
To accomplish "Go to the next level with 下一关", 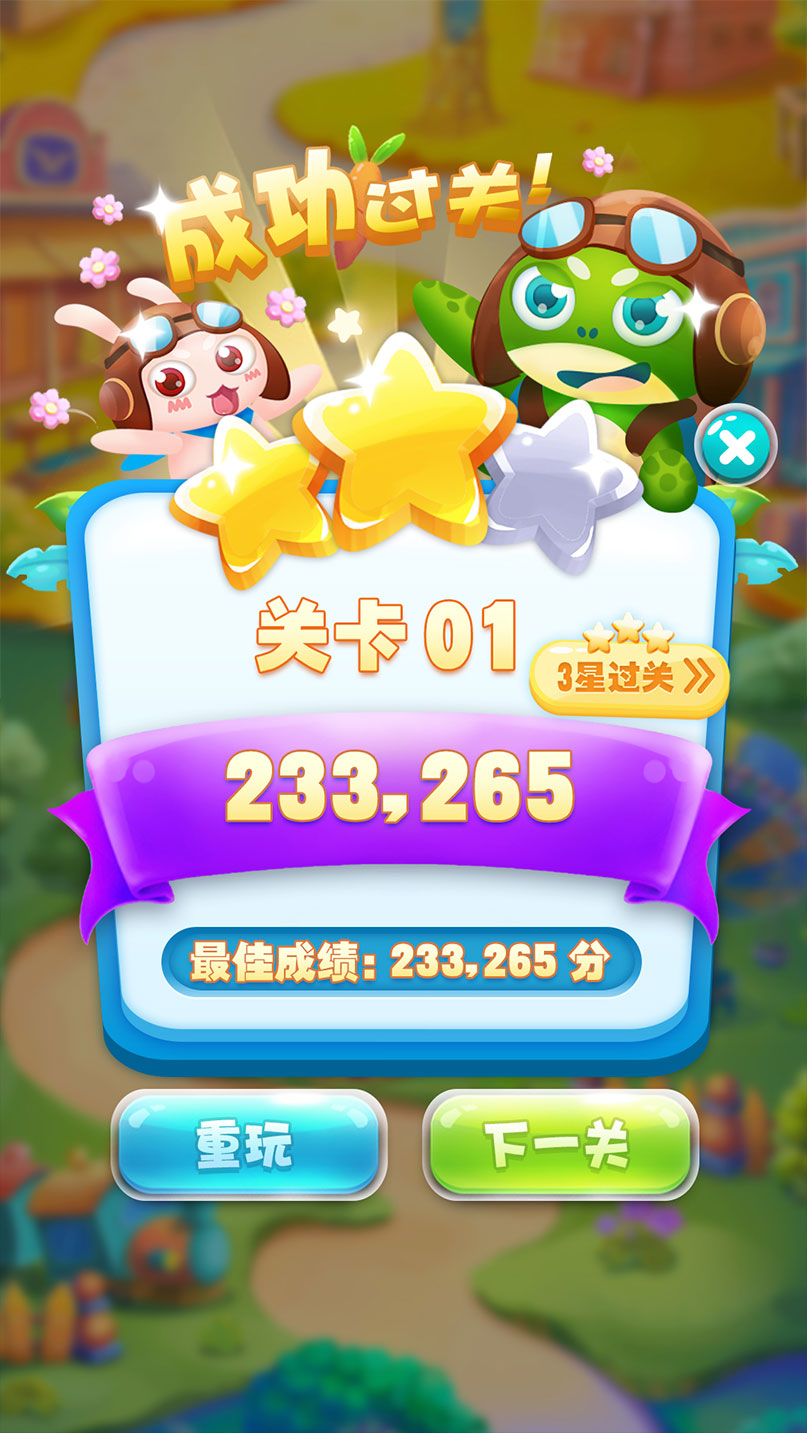I will [x=560, y=1144].
